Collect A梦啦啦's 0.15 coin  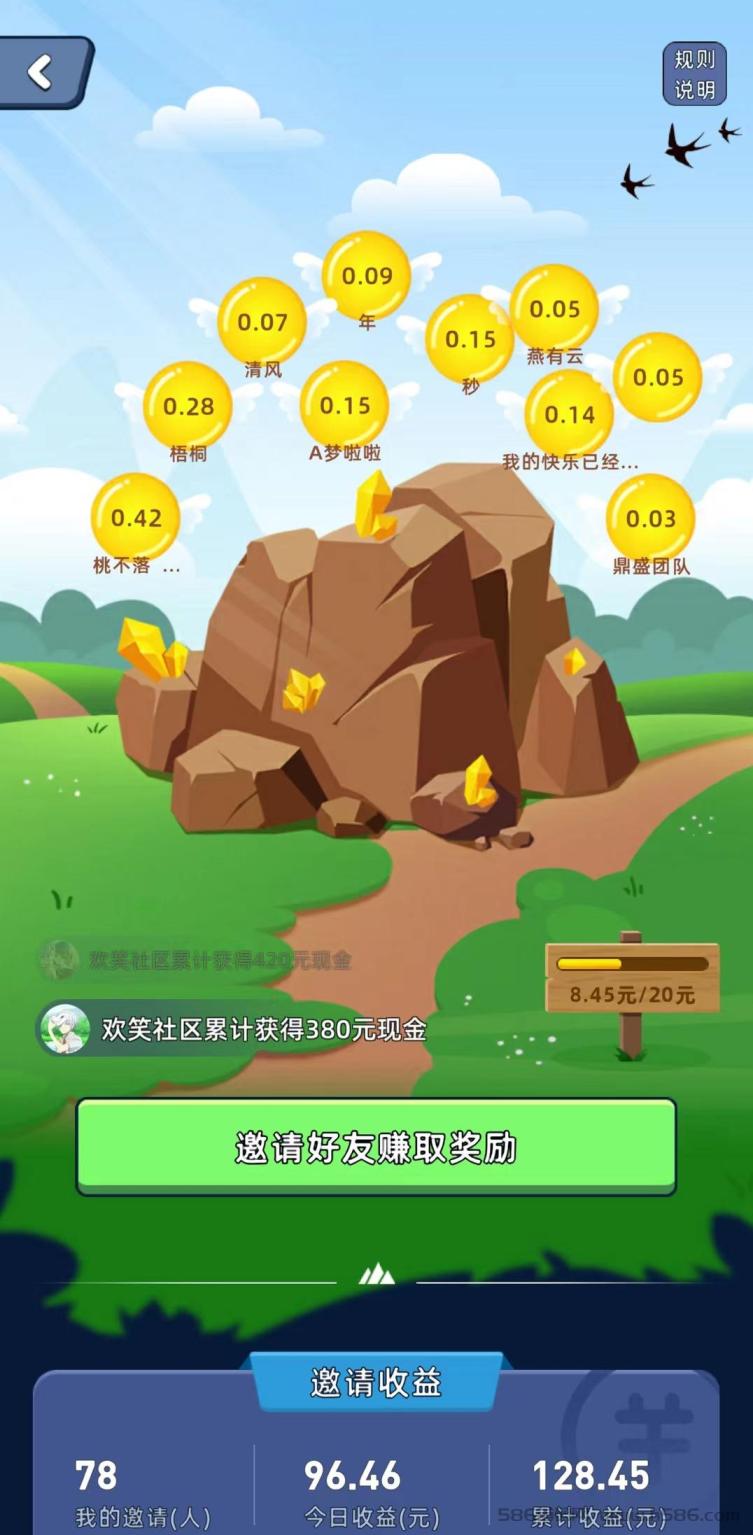pos(345,405)
